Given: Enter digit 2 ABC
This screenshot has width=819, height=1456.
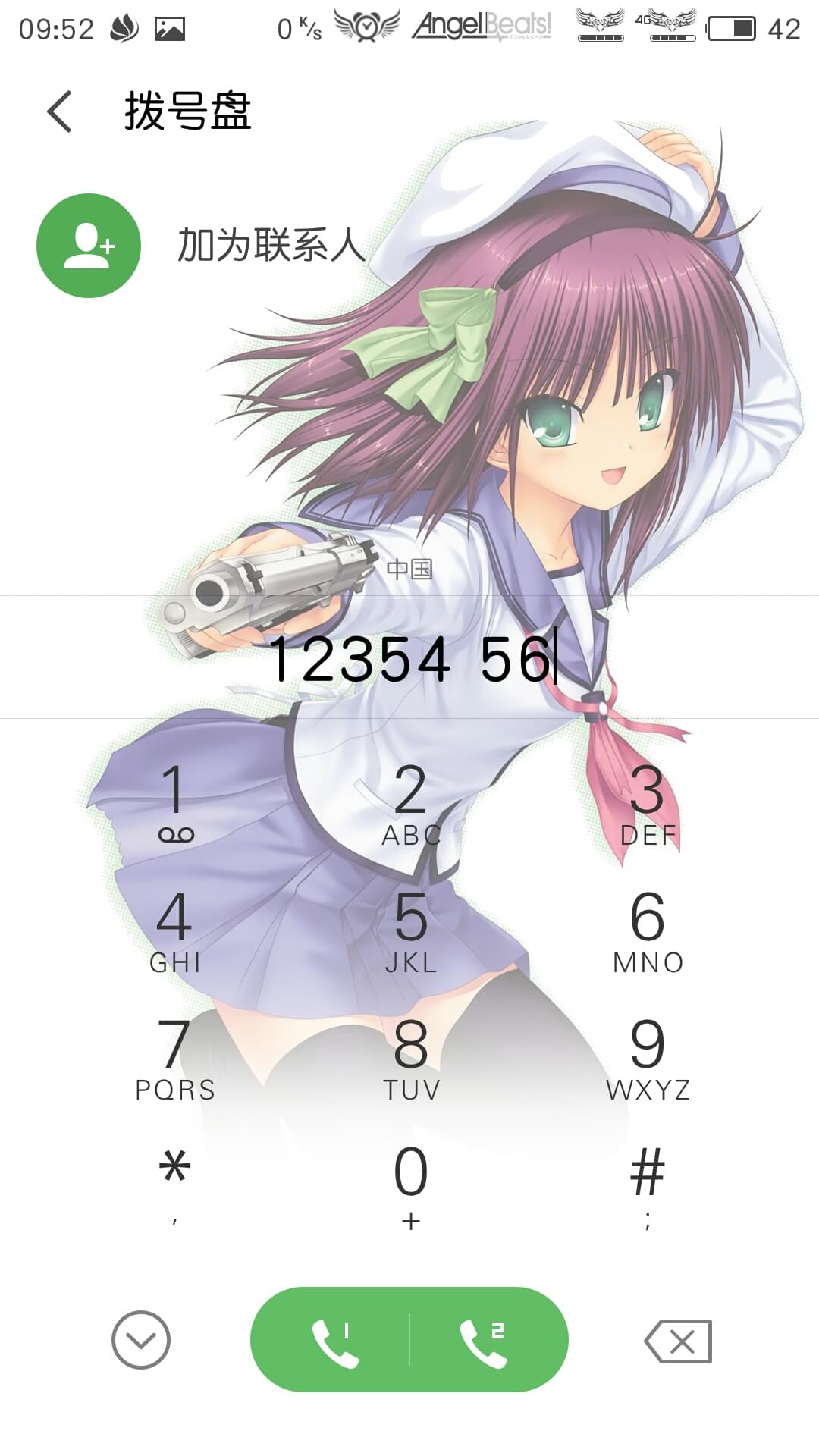Looking at the screenshot, I should pyautogui.click(x=410, y=803).
